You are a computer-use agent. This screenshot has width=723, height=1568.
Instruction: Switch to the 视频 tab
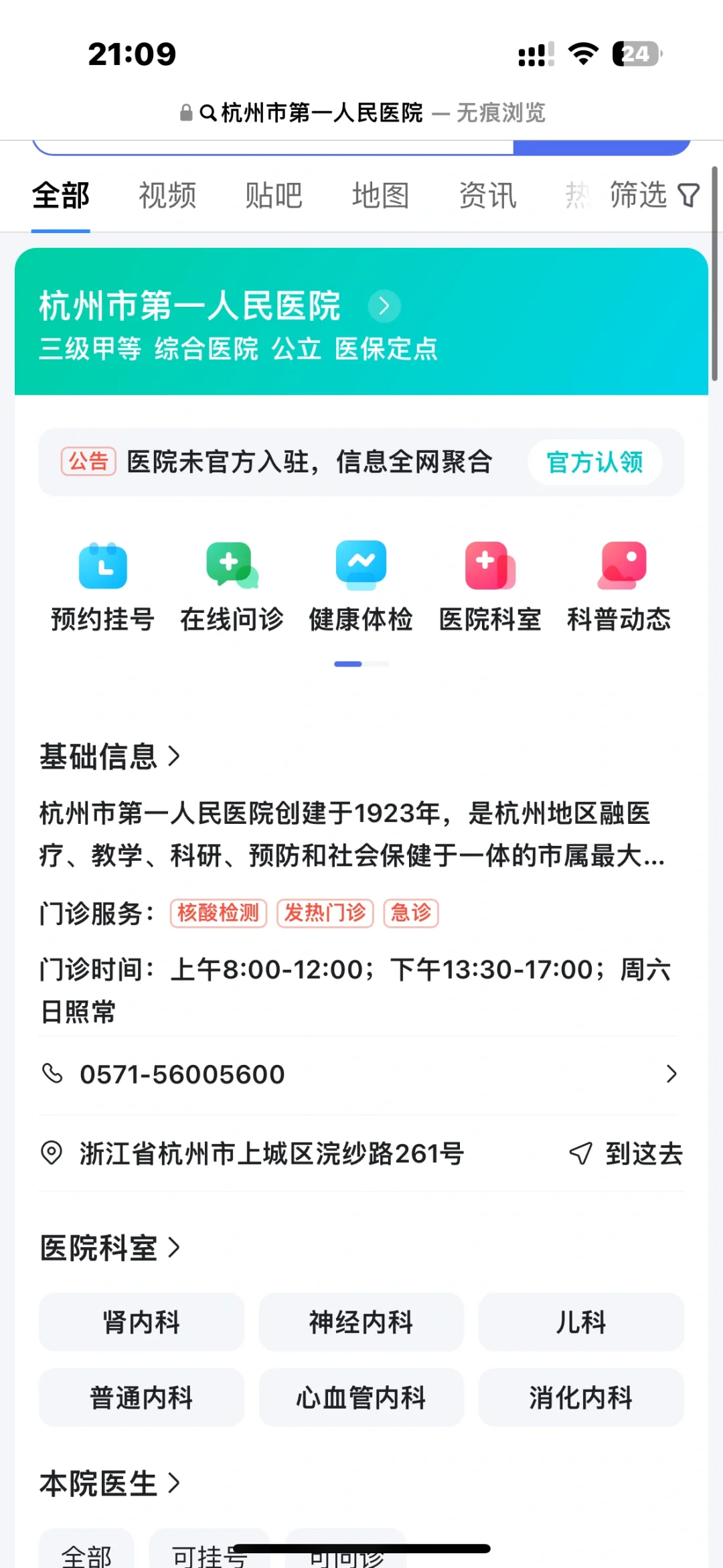(167, 196)
